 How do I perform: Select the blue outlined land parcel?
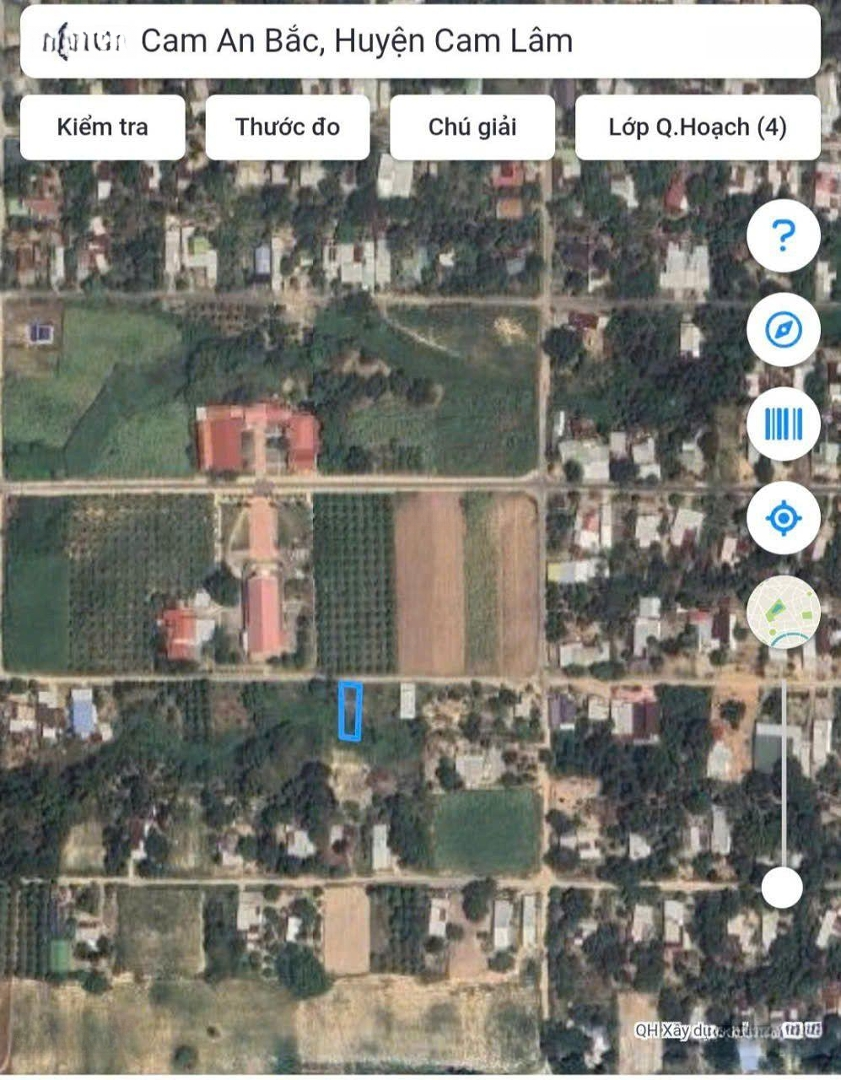tap(350, 711)
